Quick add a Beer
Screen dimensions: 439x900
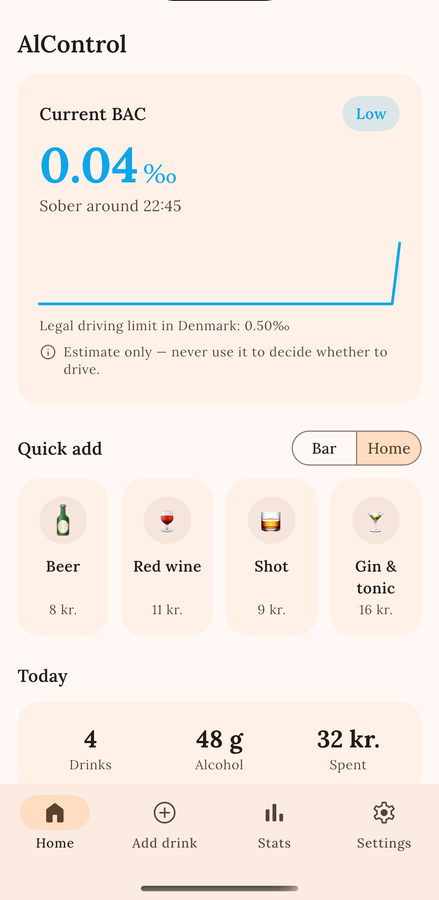[x=63, y=557]
